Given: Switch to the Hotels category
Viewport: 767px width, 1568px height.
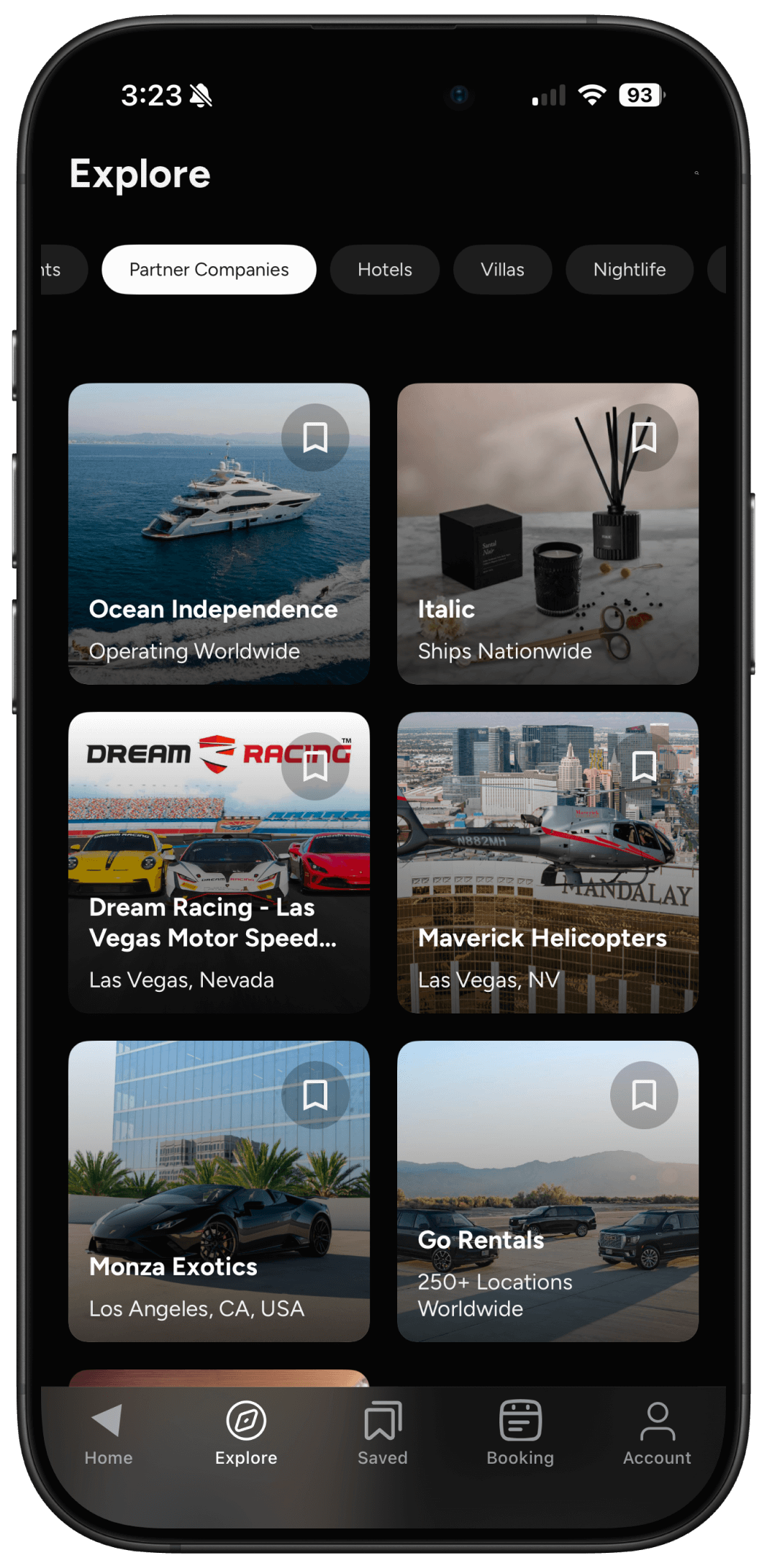Looking at the screenshot, I should 384,270.
